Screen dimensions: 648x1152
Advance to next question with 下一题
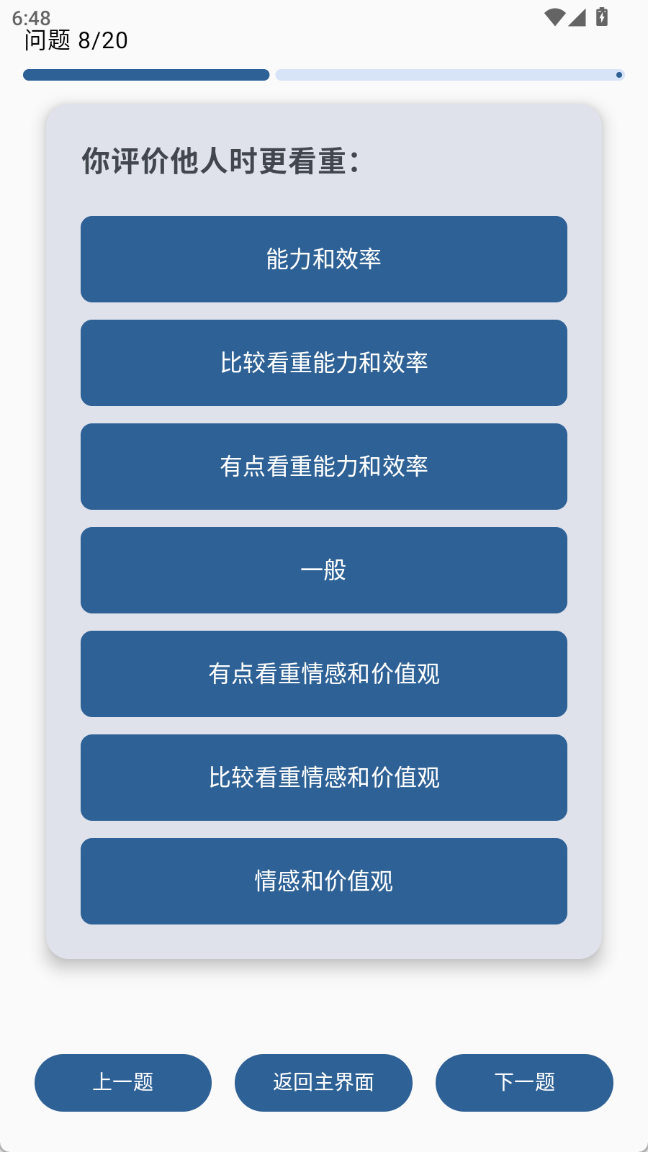524,1082
